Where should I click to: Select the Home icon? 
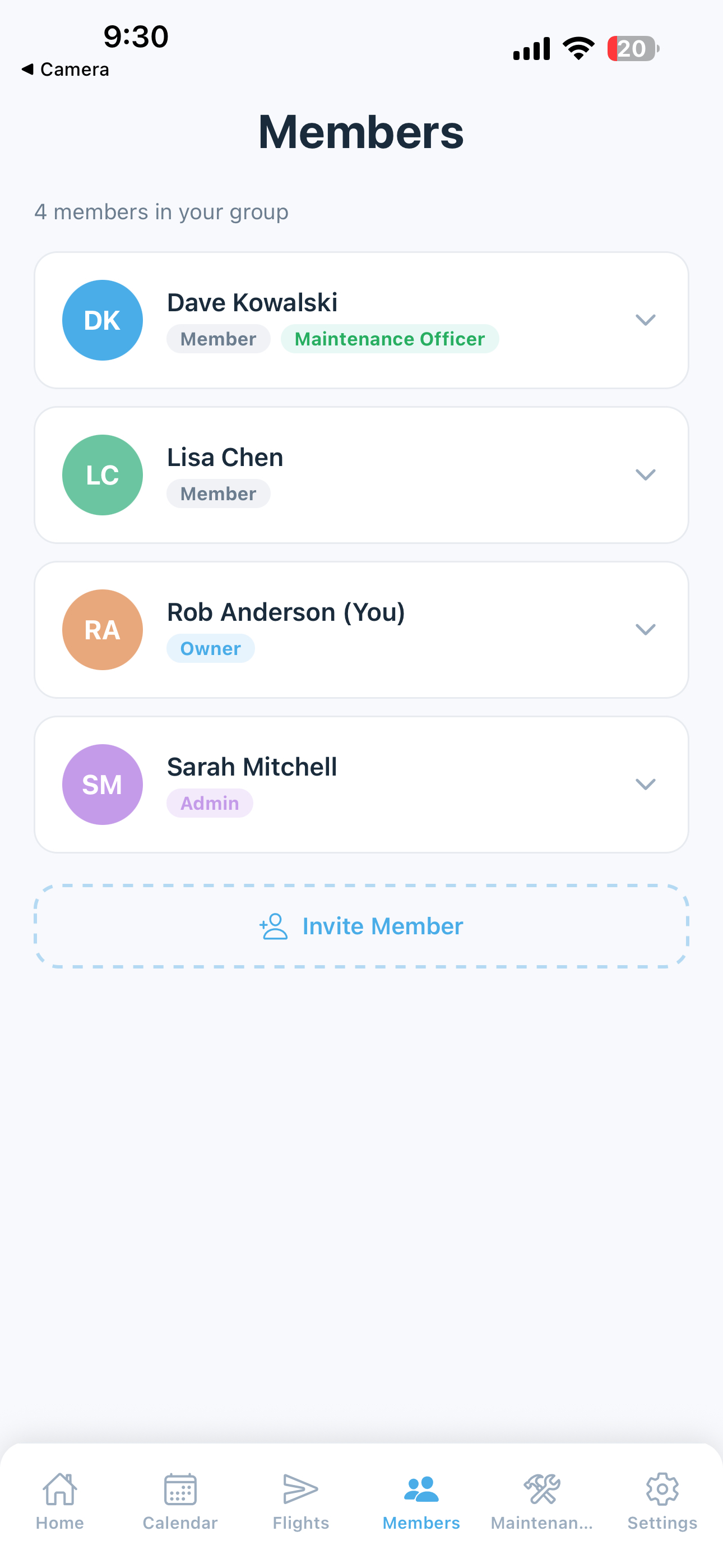(59, 1490)
